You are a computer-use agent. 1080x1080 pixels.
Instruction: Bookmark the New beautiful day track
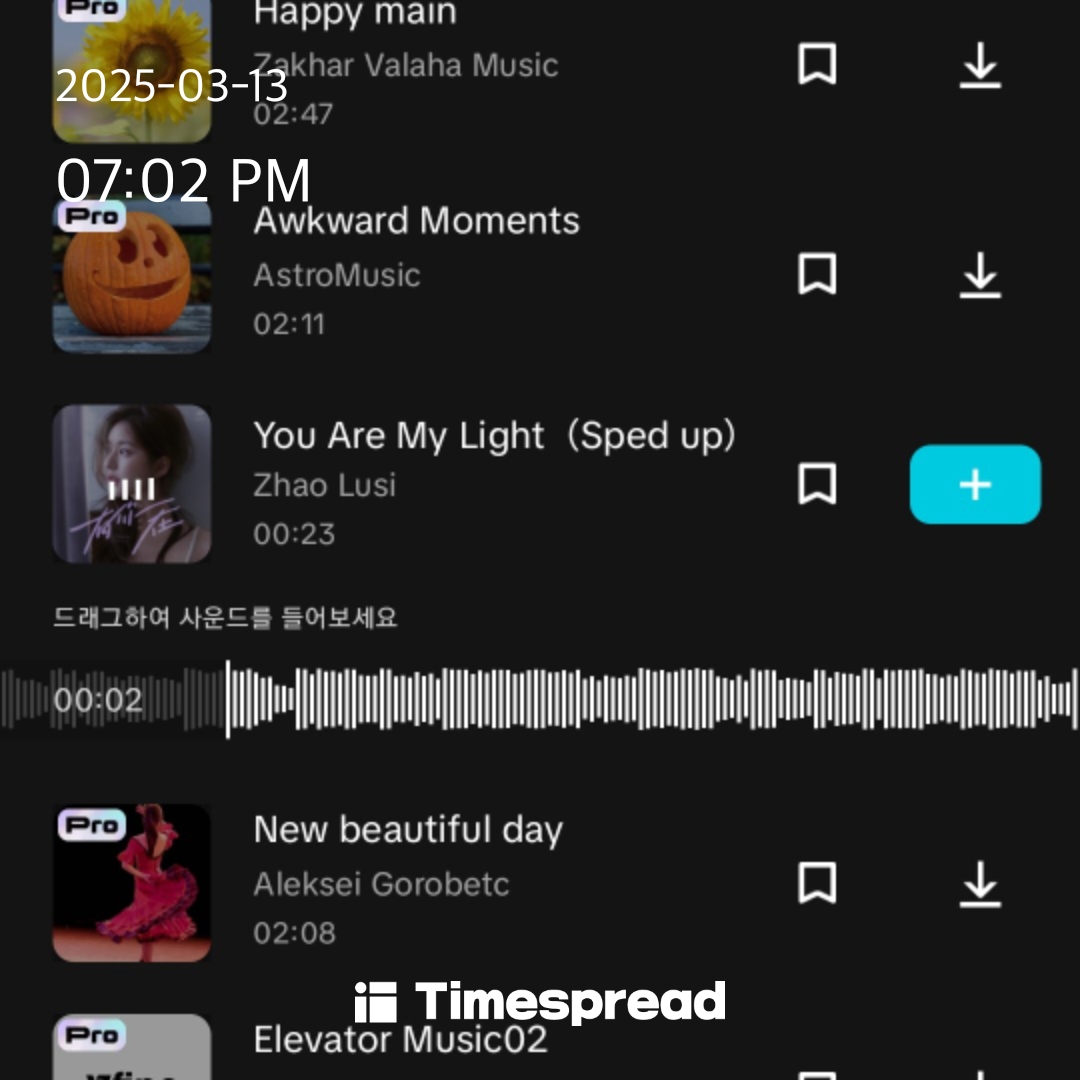point(817,883)
